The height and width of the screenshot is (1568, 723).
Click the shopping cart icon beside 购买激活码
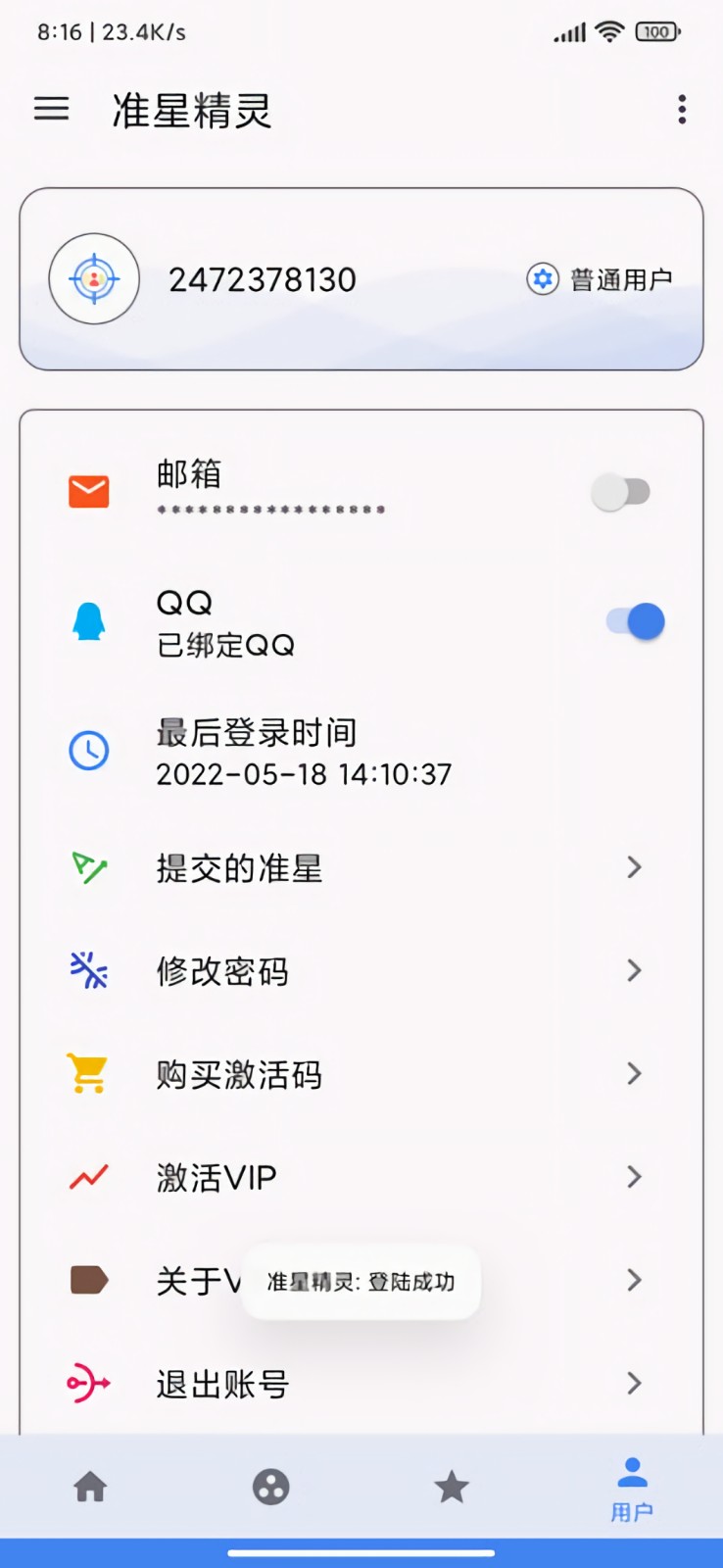pyautogui.click(x=87, y=1073)
